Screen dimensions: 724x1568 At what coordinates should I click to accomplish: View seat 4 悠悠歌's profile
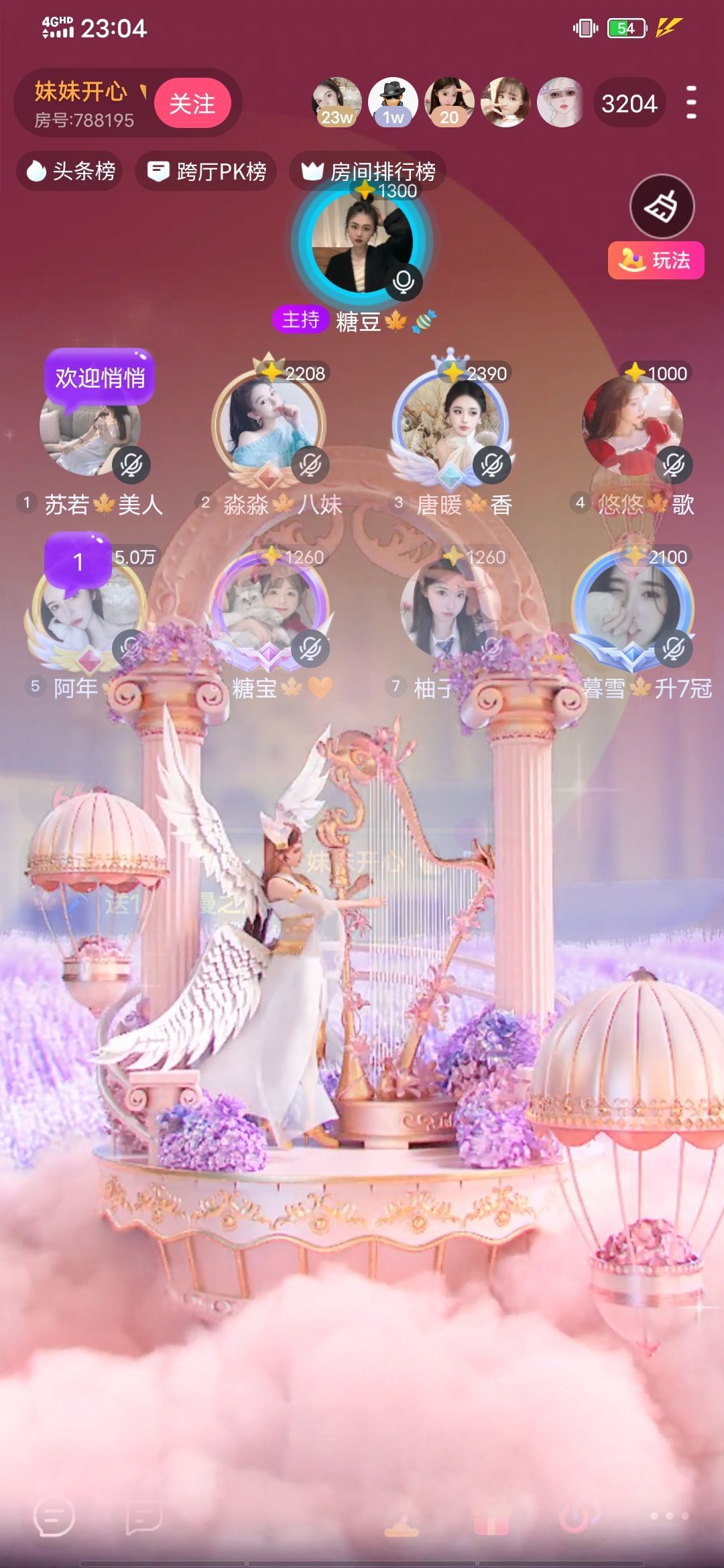633,426
